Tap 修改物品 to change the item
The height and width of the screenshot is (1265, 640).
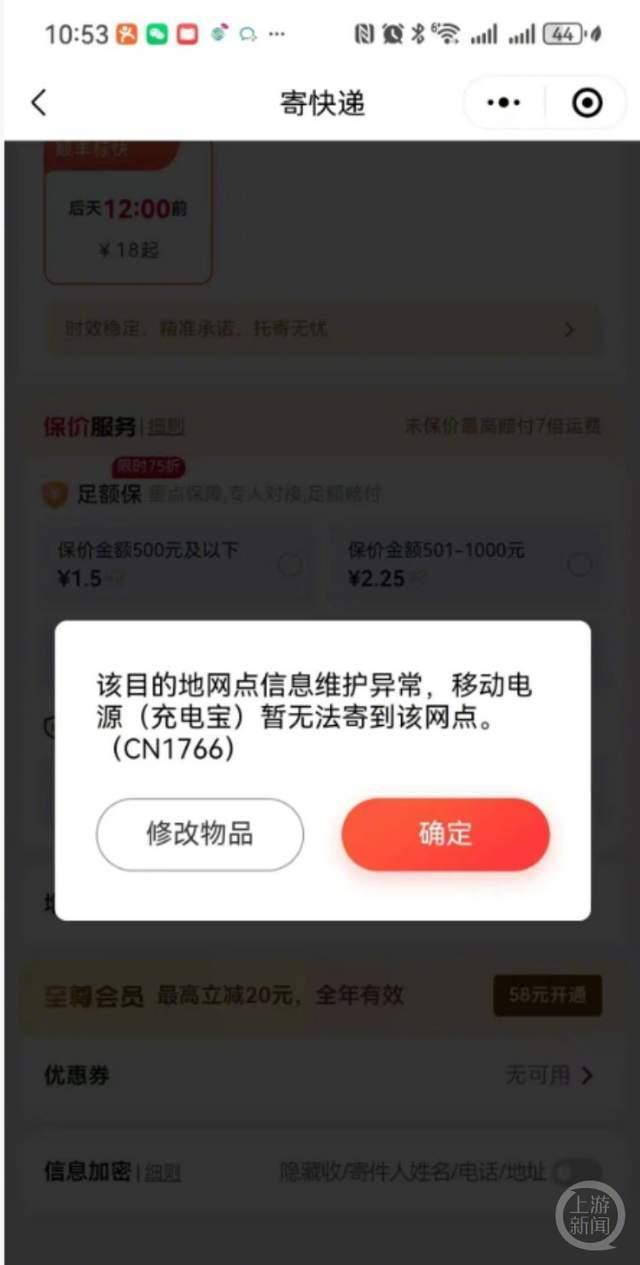199,834
